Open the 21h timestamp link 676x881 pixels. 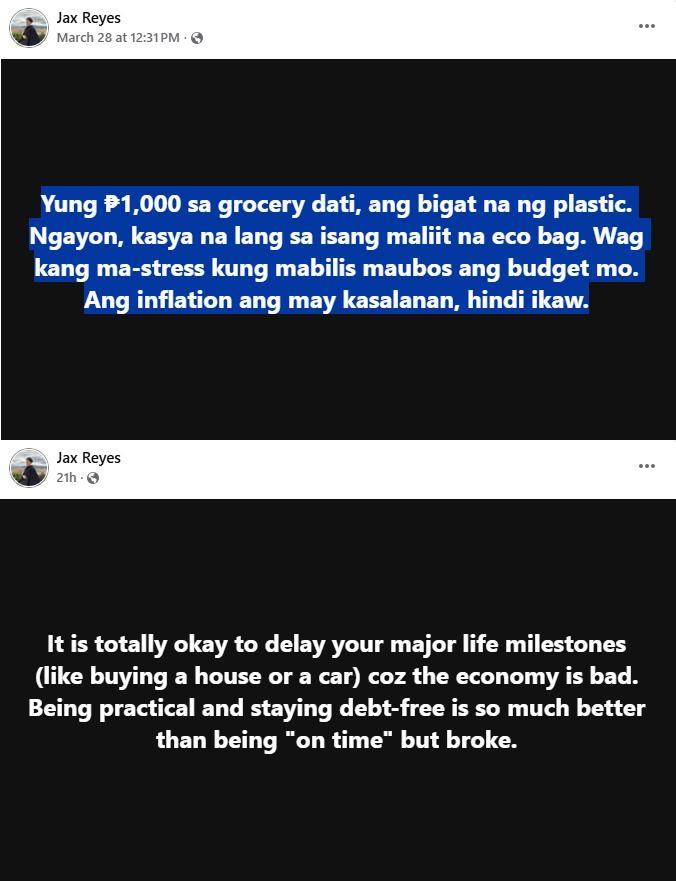click(x=65, y=478)
